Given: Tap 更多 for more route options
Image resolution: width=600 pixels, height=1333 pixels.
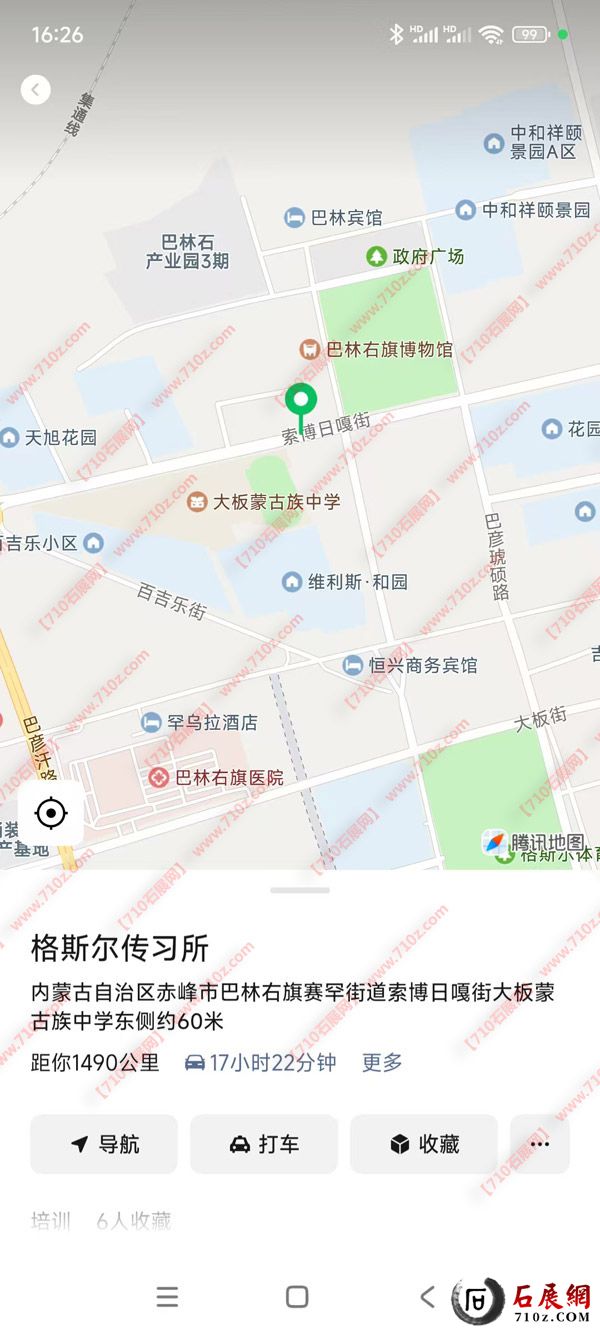Looking at the screenshot, I should pos(382,1062).
